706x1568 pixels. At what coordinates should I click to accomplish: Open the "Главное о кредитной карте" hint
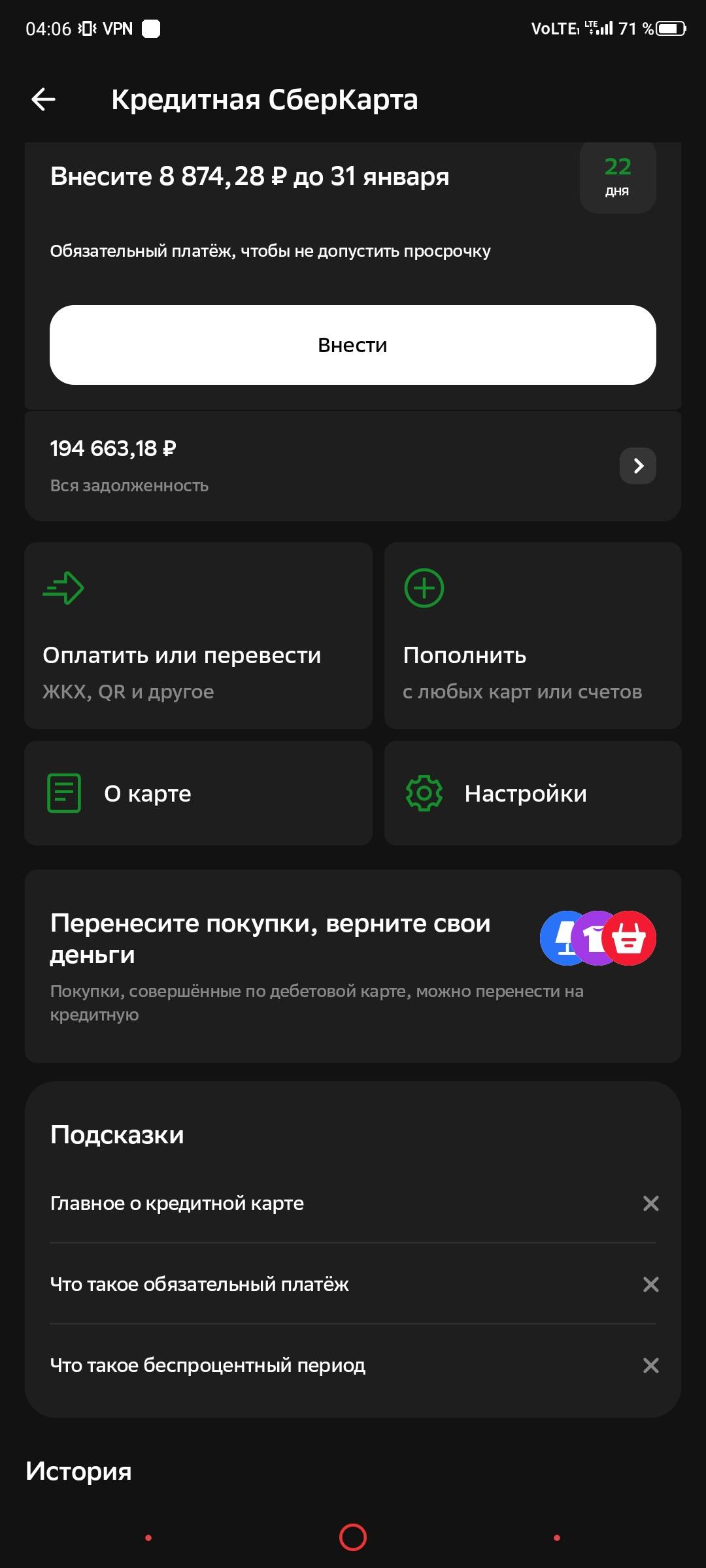point(176,1203)
